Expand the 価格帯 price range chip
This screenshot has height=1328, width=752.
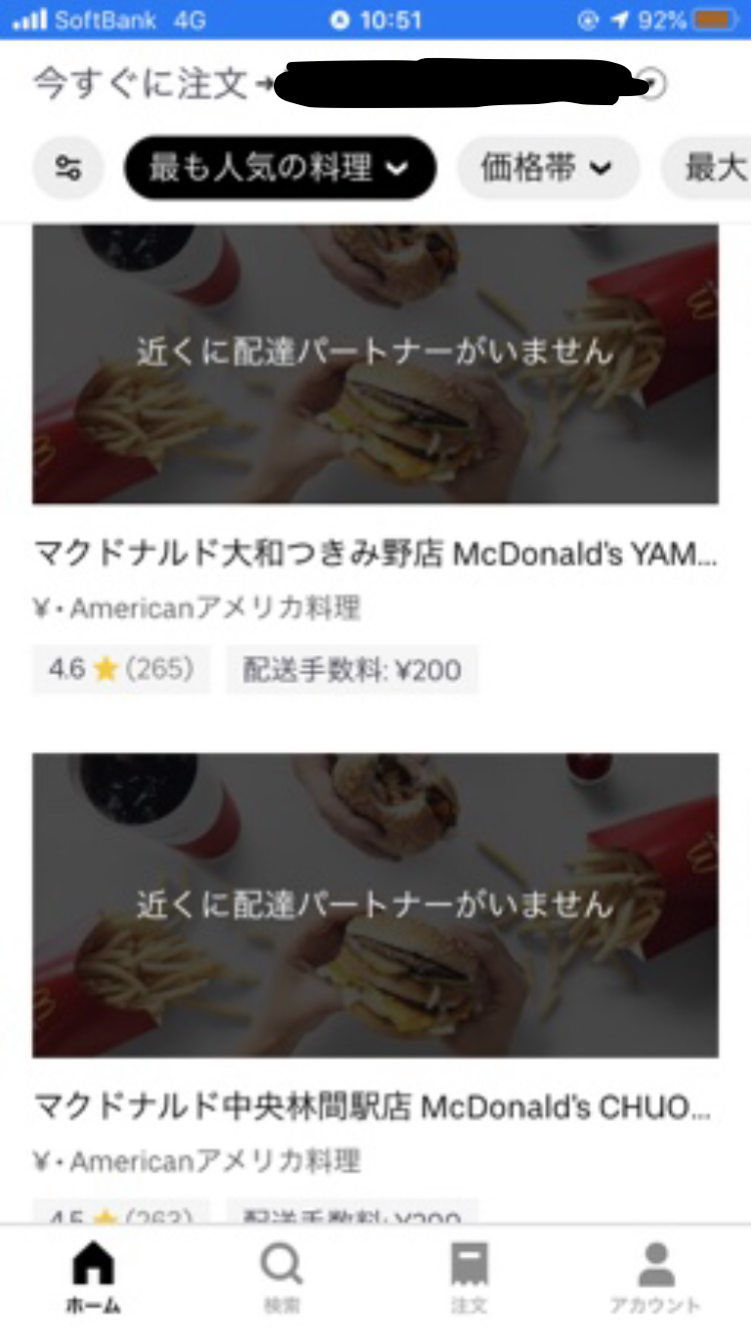547,168
